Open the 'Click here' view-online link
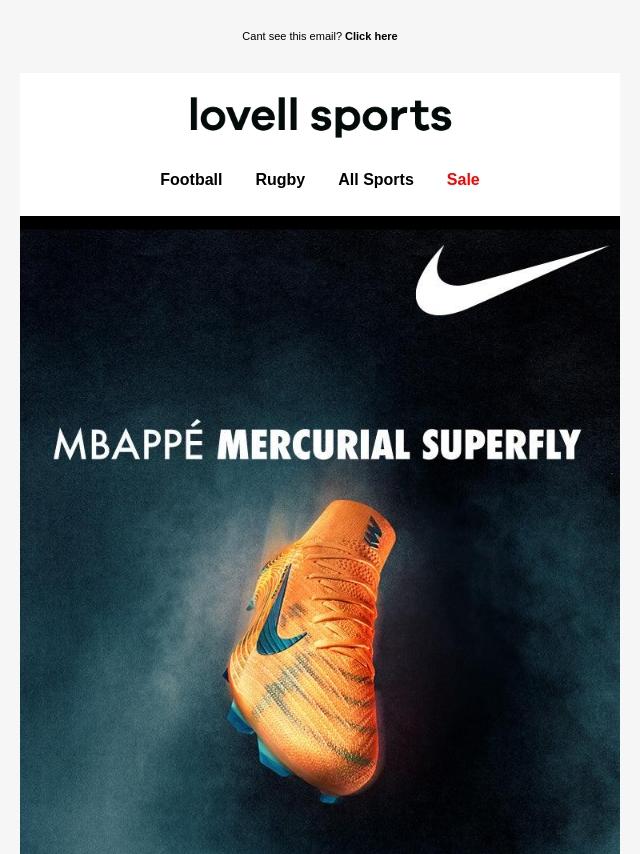Image resolution: width=640 pixels, height=854 pixels. (371, 36)
